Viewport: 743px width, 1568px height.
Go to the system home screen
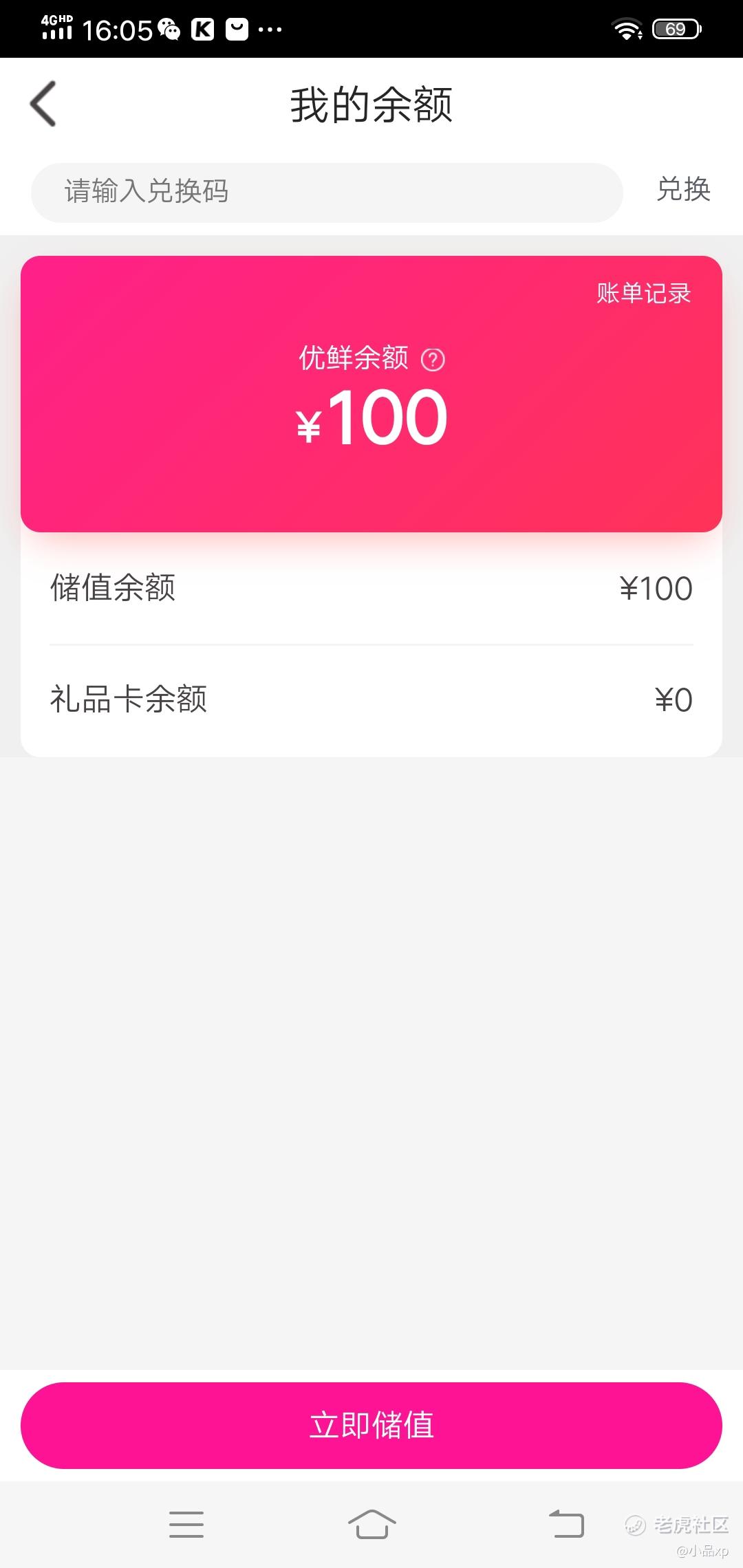(371, 1524)
